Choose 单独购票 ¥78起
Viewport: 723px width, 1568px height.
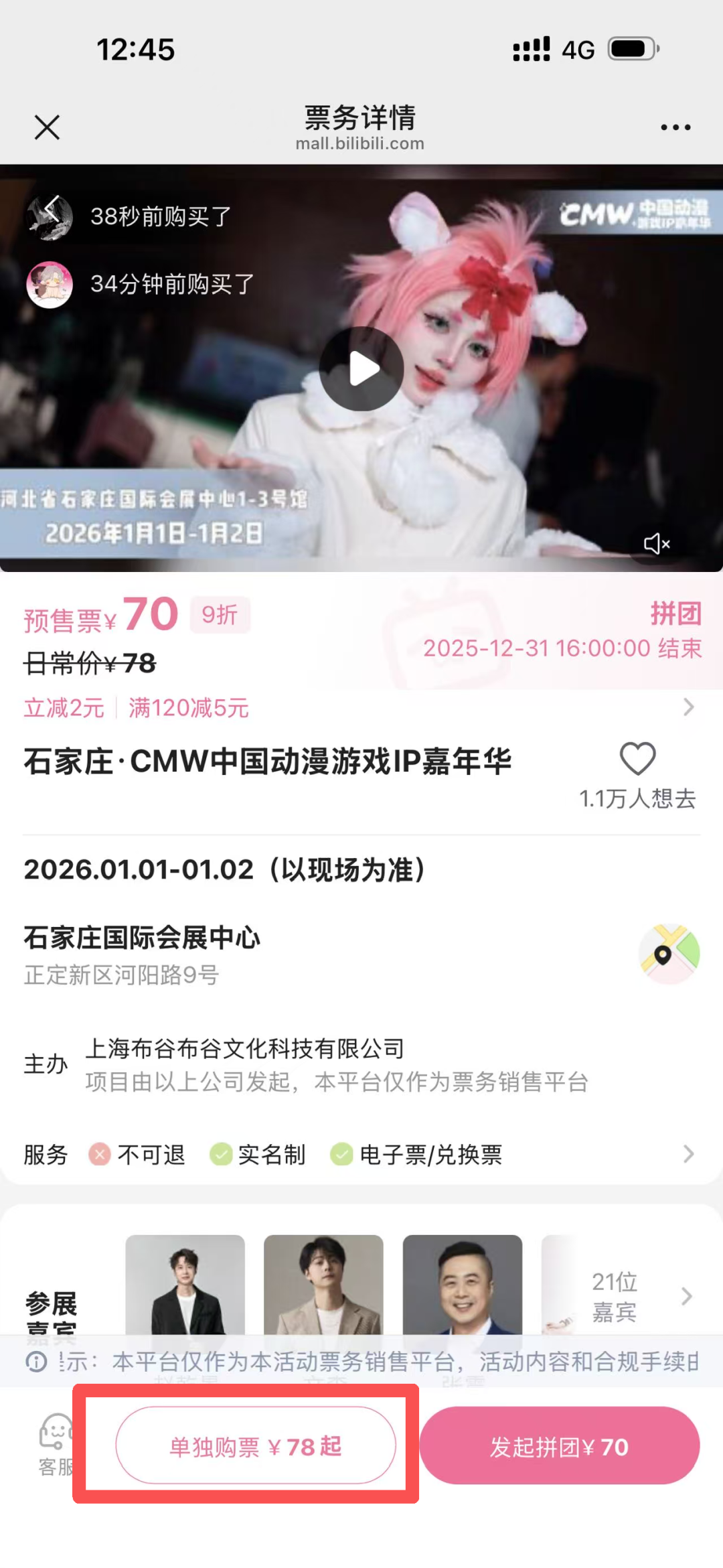pyautogui.click(x=256, y=1445)
